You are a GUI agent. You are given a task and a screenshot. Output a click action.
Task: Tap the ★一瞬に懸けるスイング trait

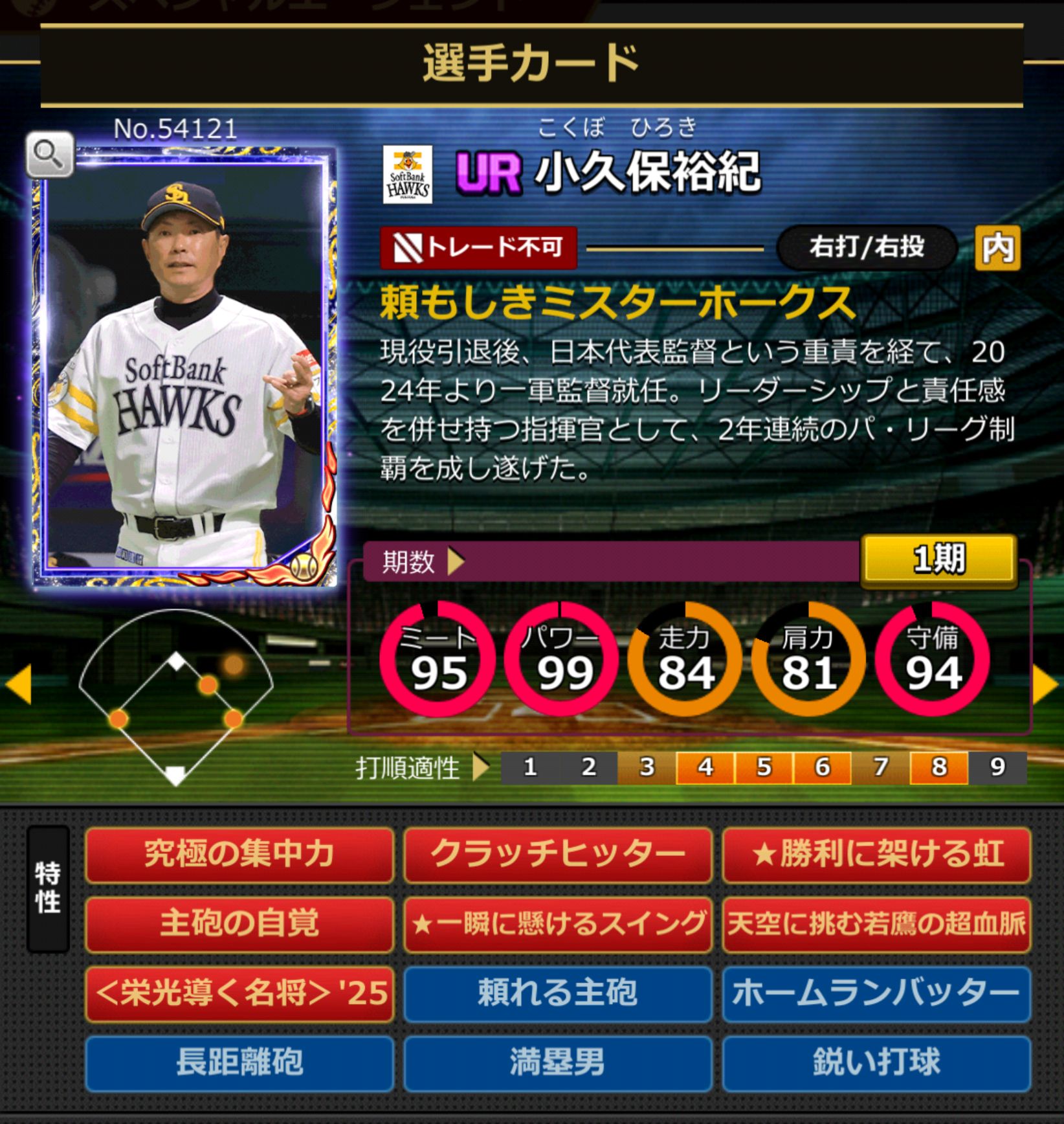tap(557, 923)
